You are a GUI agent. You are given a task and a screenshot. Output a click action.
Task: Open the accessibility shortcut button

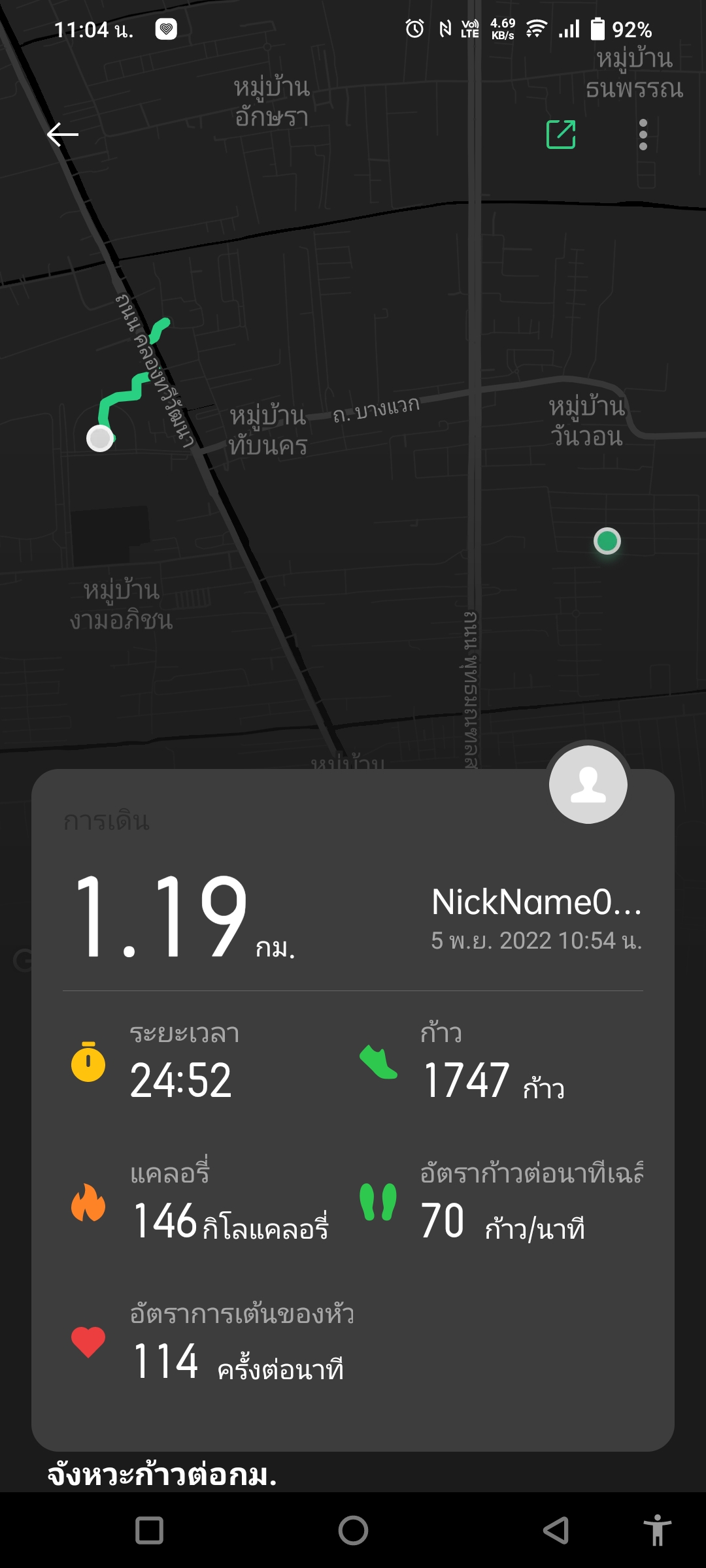point(657,1530)
